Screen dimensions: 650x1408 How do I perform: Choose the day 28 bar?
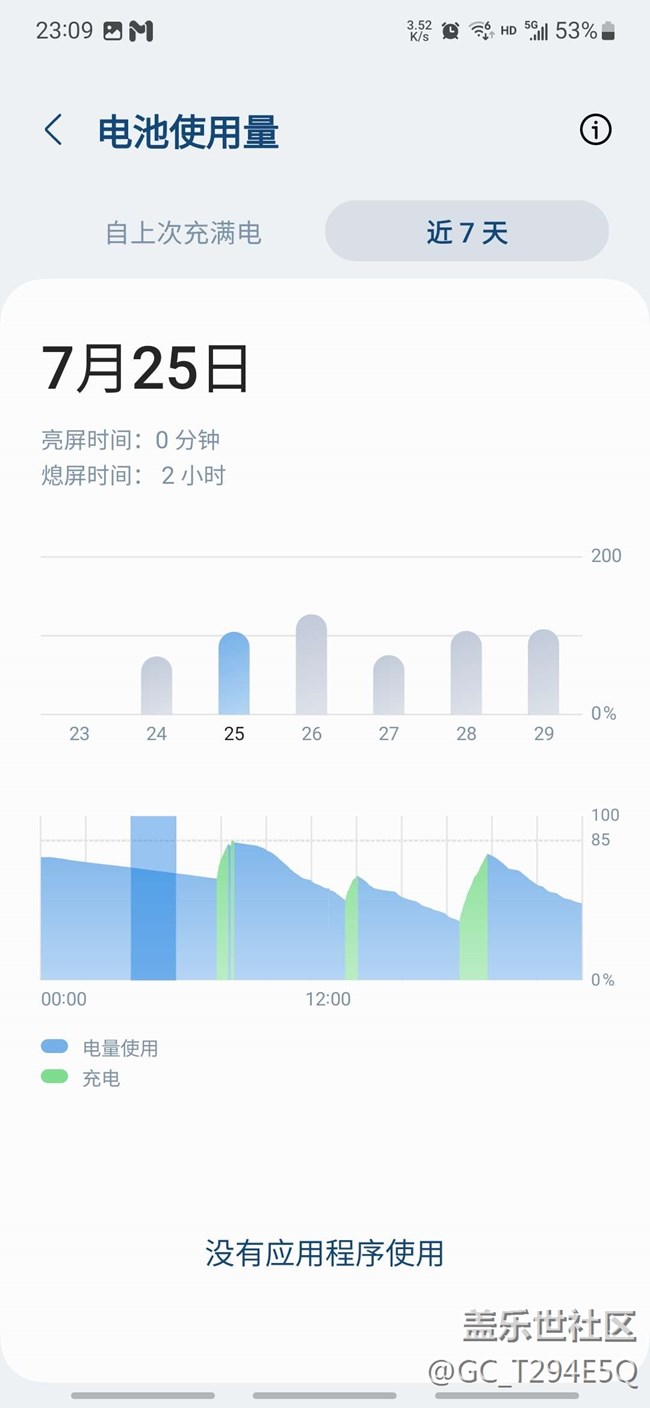[466, 674]
